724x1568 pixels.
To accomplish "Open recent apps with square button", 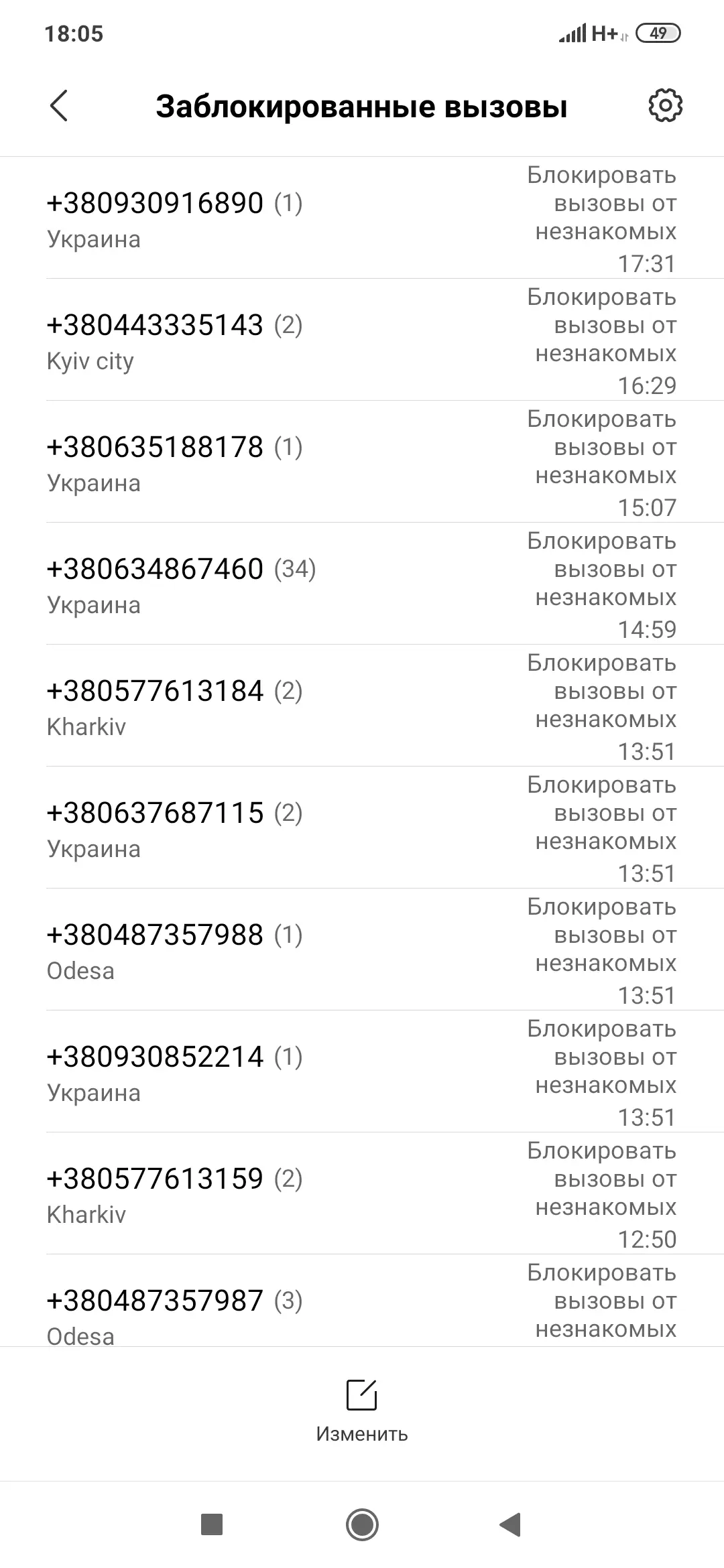I will 212,1525.
